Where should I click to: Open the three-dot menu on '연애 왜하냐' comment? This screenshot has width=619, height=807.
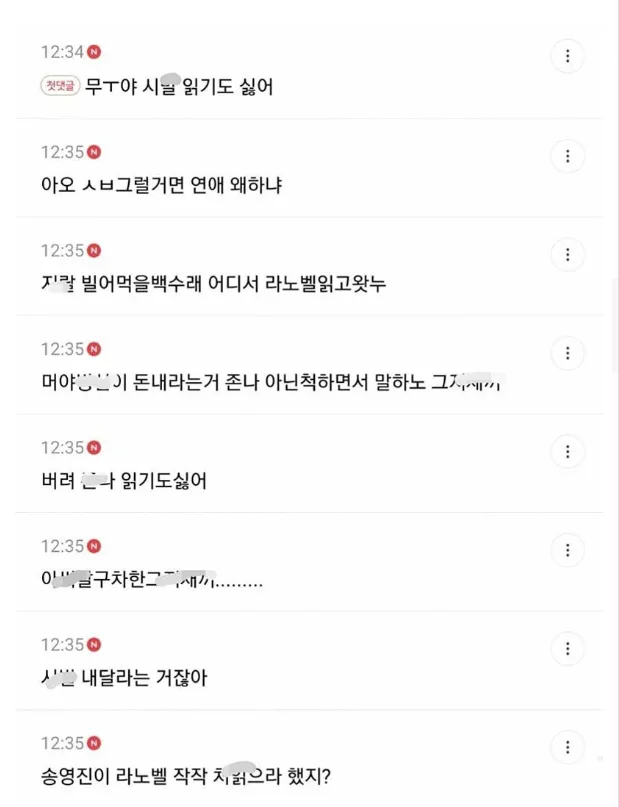pyautogui.click(x=567, y=155)
